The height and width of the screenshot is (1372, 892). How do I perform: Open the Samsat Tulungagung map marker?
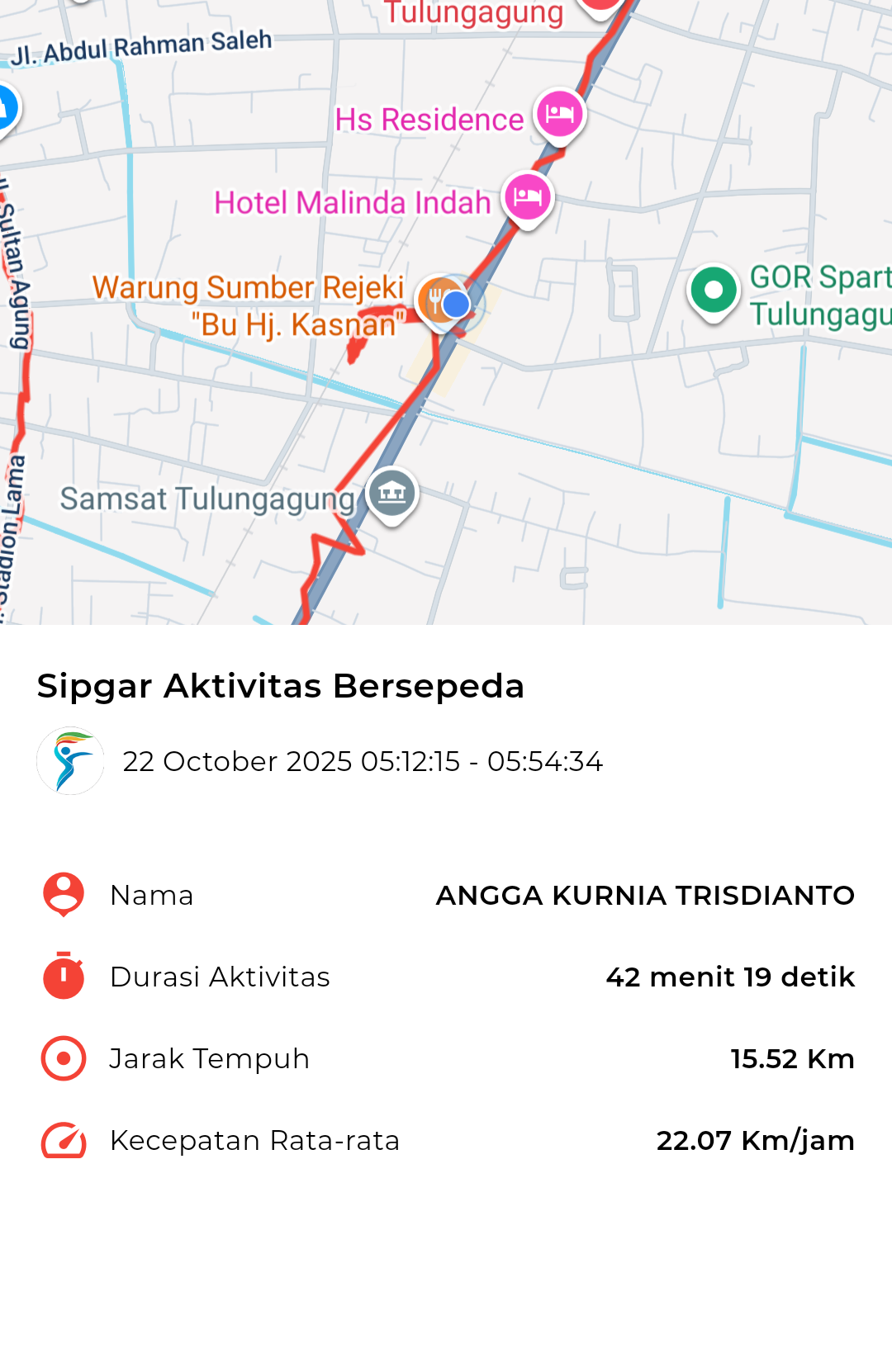point(391,494)
